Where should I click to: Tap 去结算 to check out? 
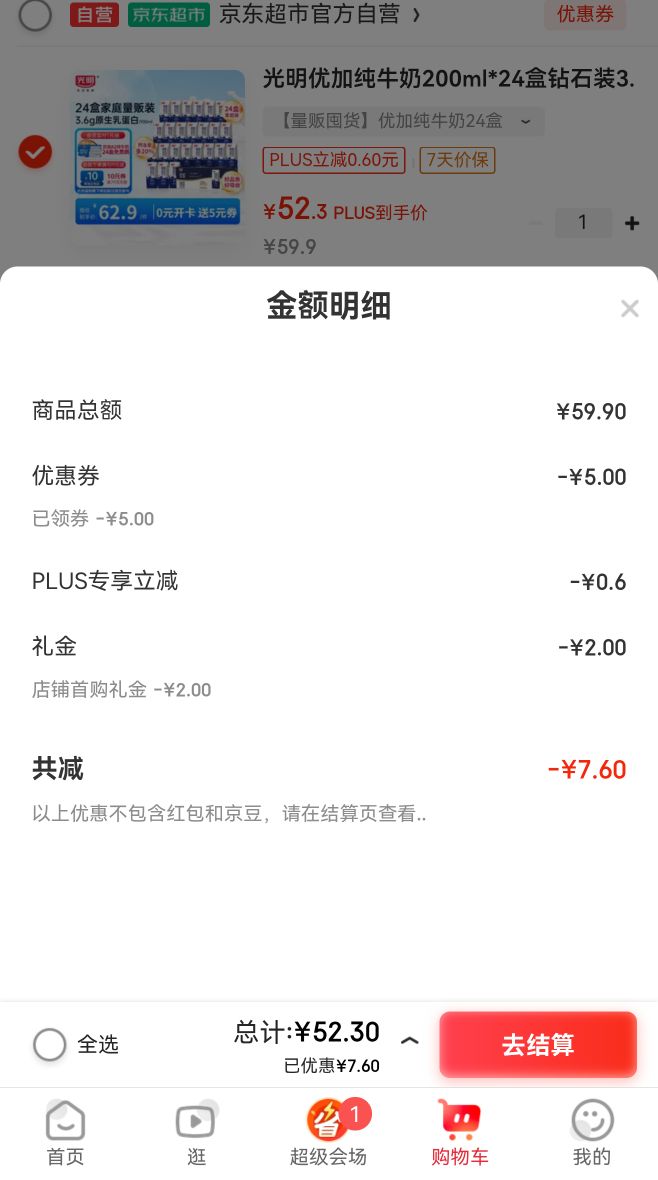pos(538,1045)
